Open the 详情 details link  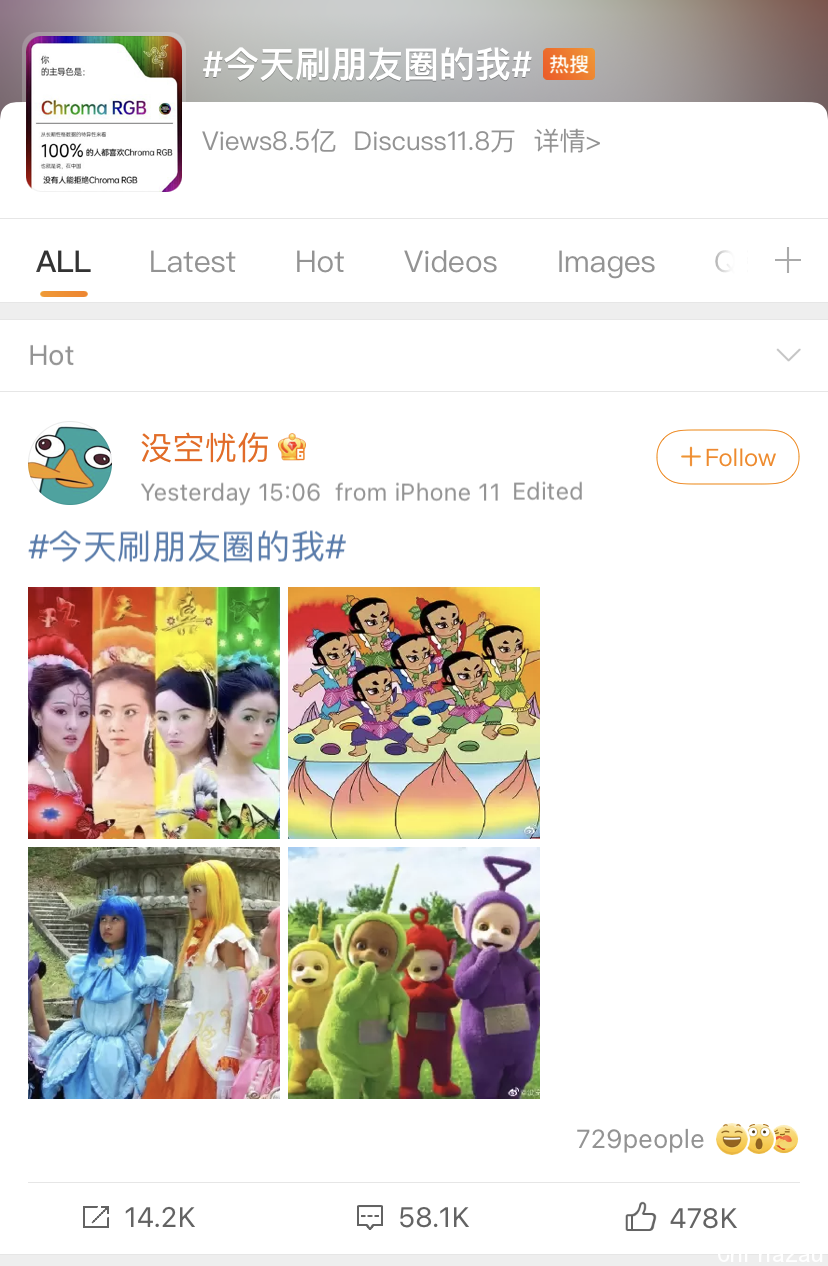[567, 142]
